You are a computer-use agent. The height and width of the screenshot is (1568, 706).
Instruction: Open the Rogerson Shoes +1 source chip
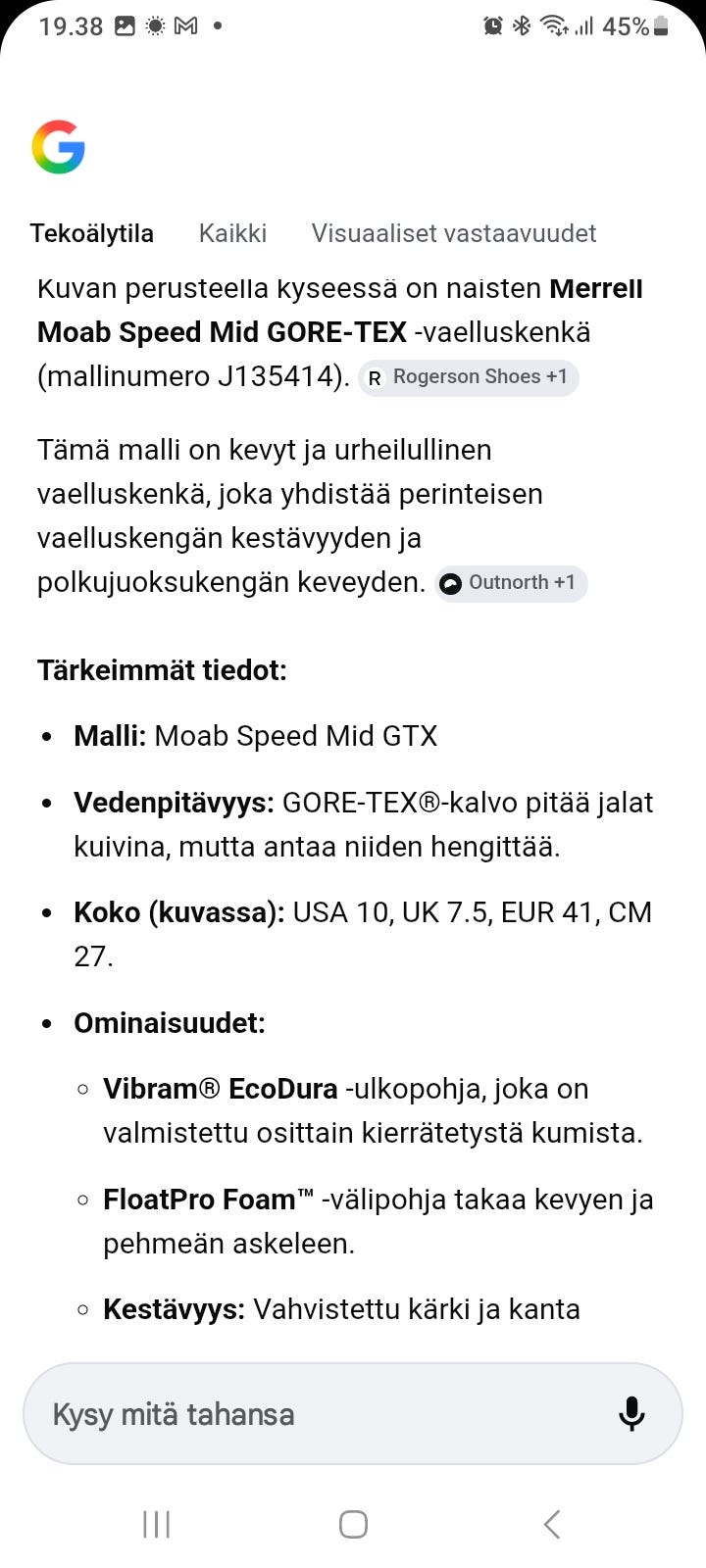coord(469,378)
